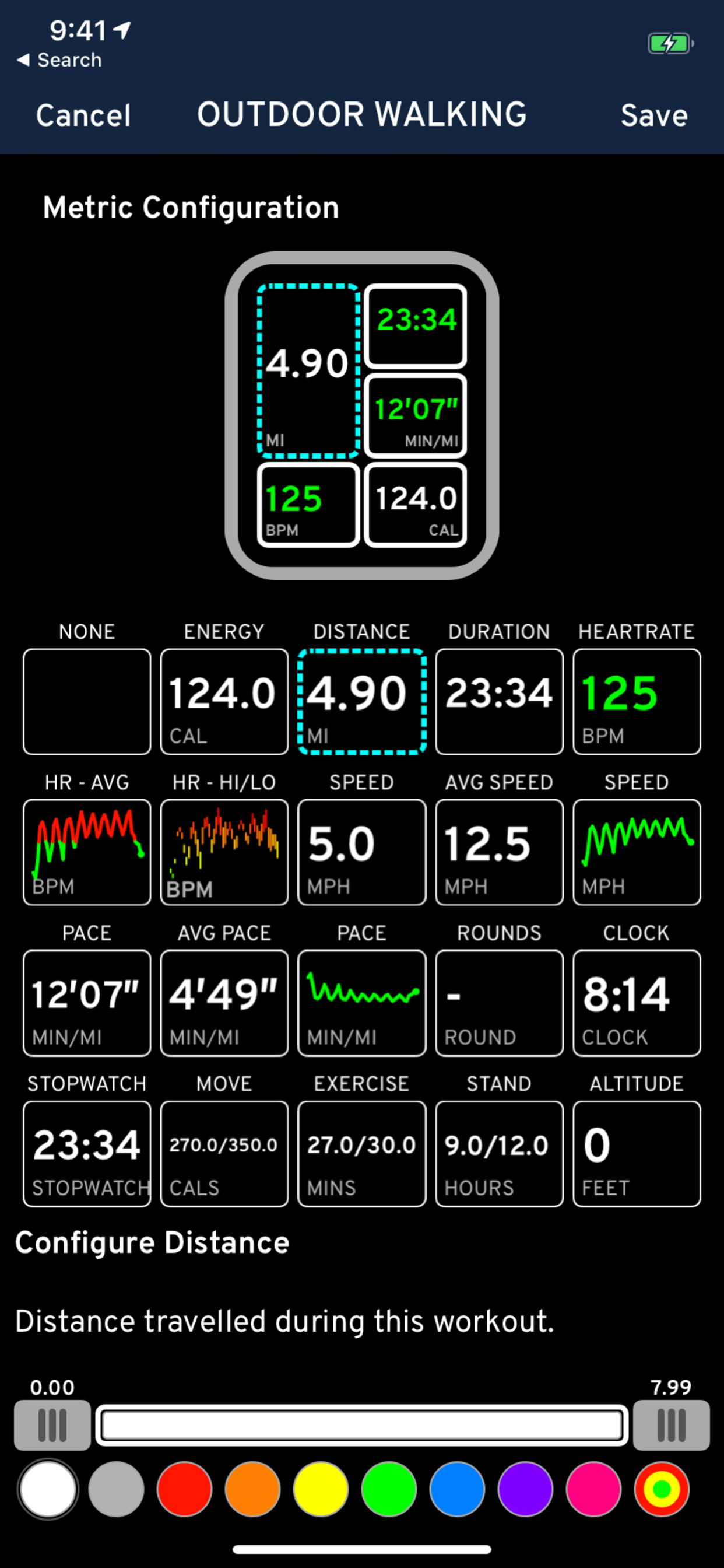Select the HR - HI/LO graph metric

224,852
